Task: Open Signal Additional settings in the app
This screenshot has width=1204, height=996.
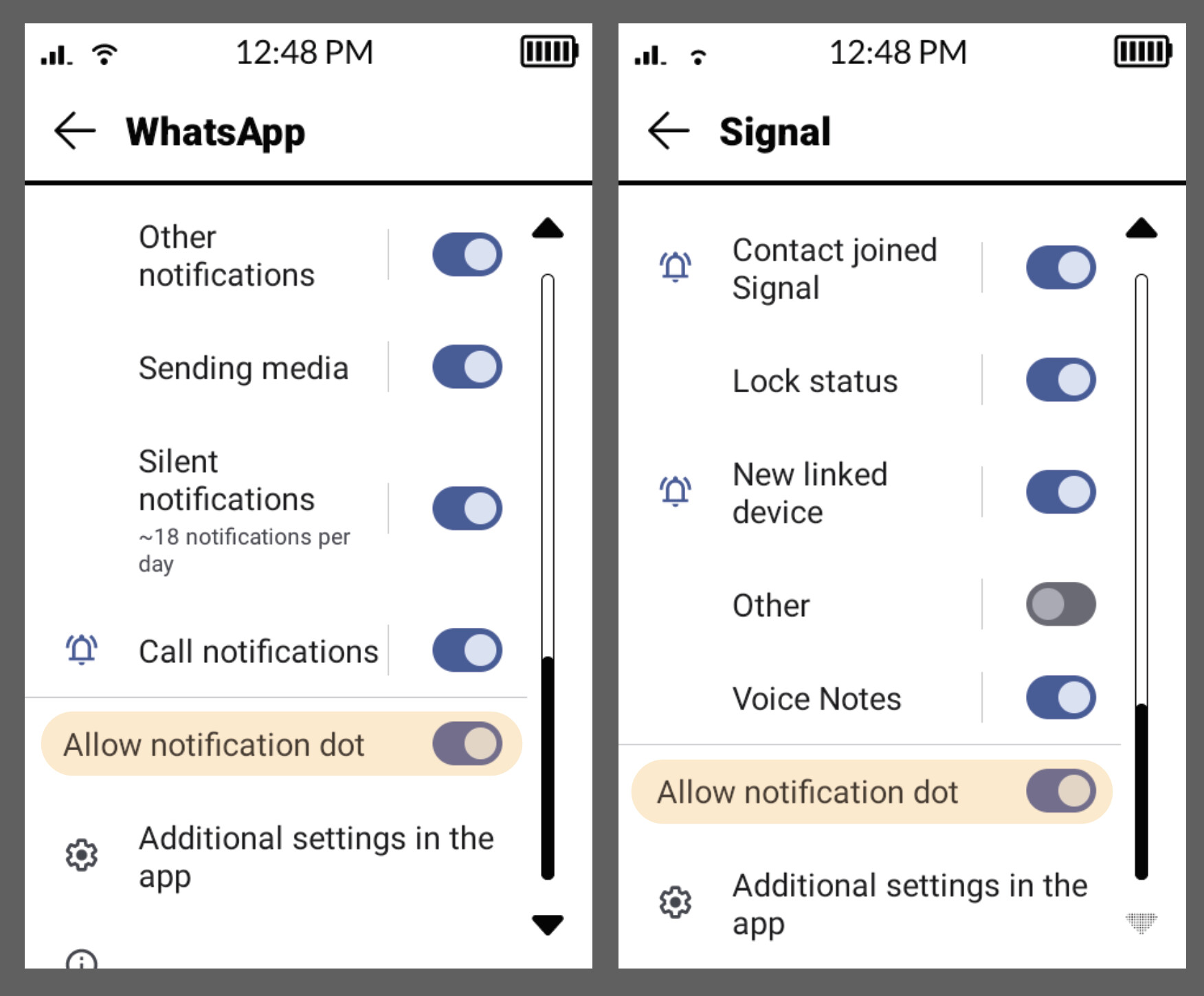Action: [x=909, y=903]
